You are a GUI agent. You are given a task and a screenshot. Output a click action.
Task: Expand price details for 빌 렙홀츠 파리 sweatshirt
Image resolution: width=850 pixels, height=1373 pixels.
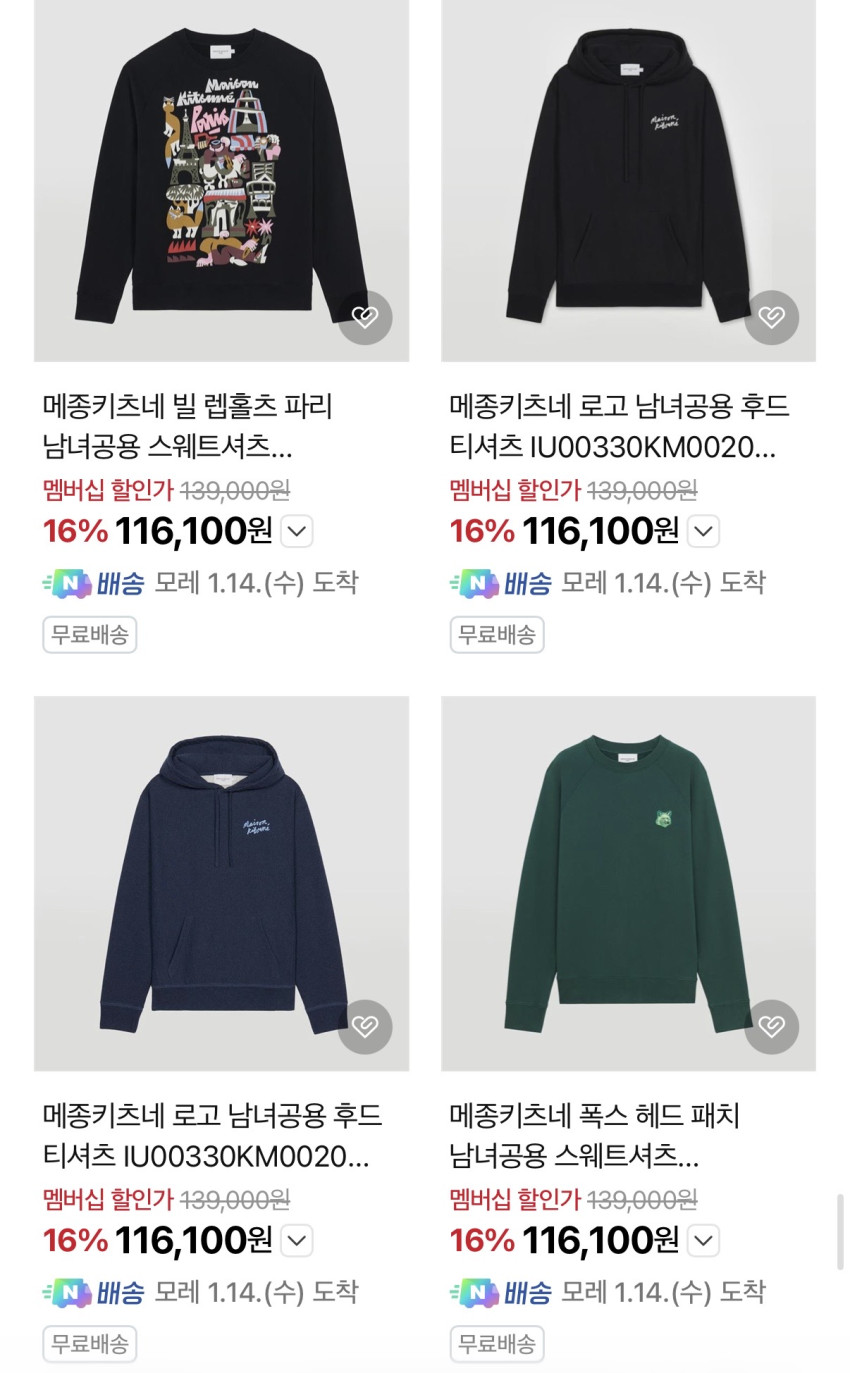coord(297,531)
